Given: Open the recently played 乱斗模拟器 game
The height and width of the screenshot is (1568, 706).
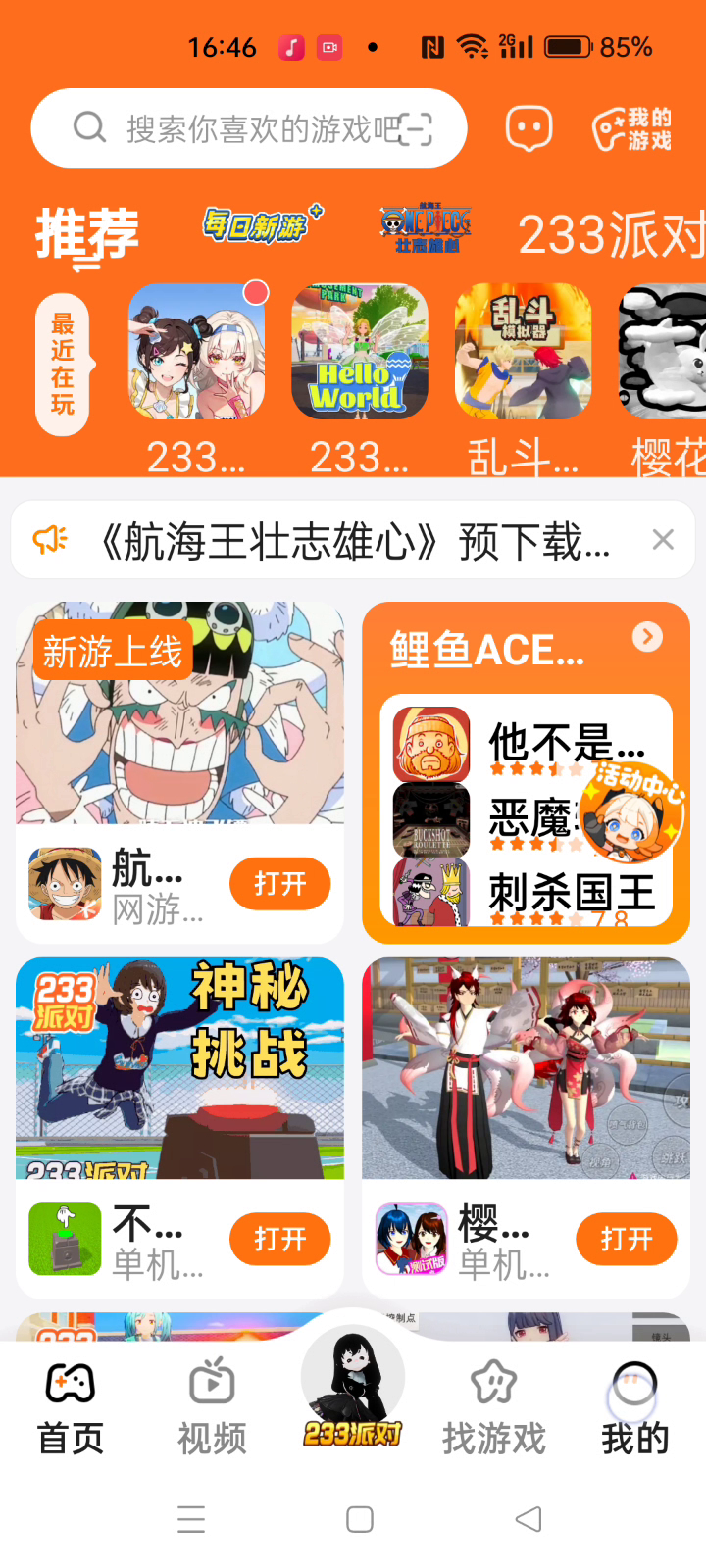Looking at the screenshot, I should click(x=523, y=353).
